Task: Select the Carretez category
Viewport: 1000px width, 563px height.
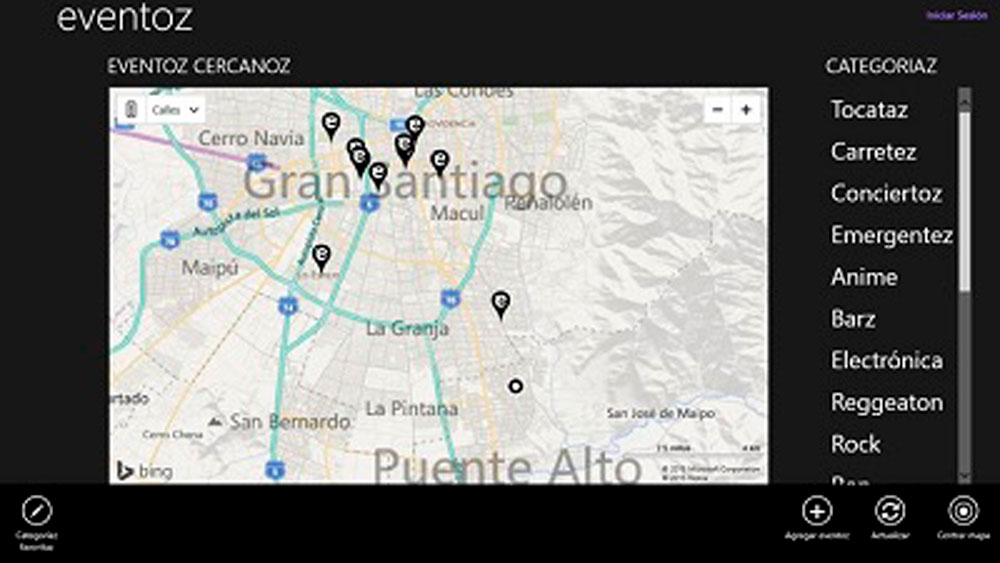Action: (872, 152)
